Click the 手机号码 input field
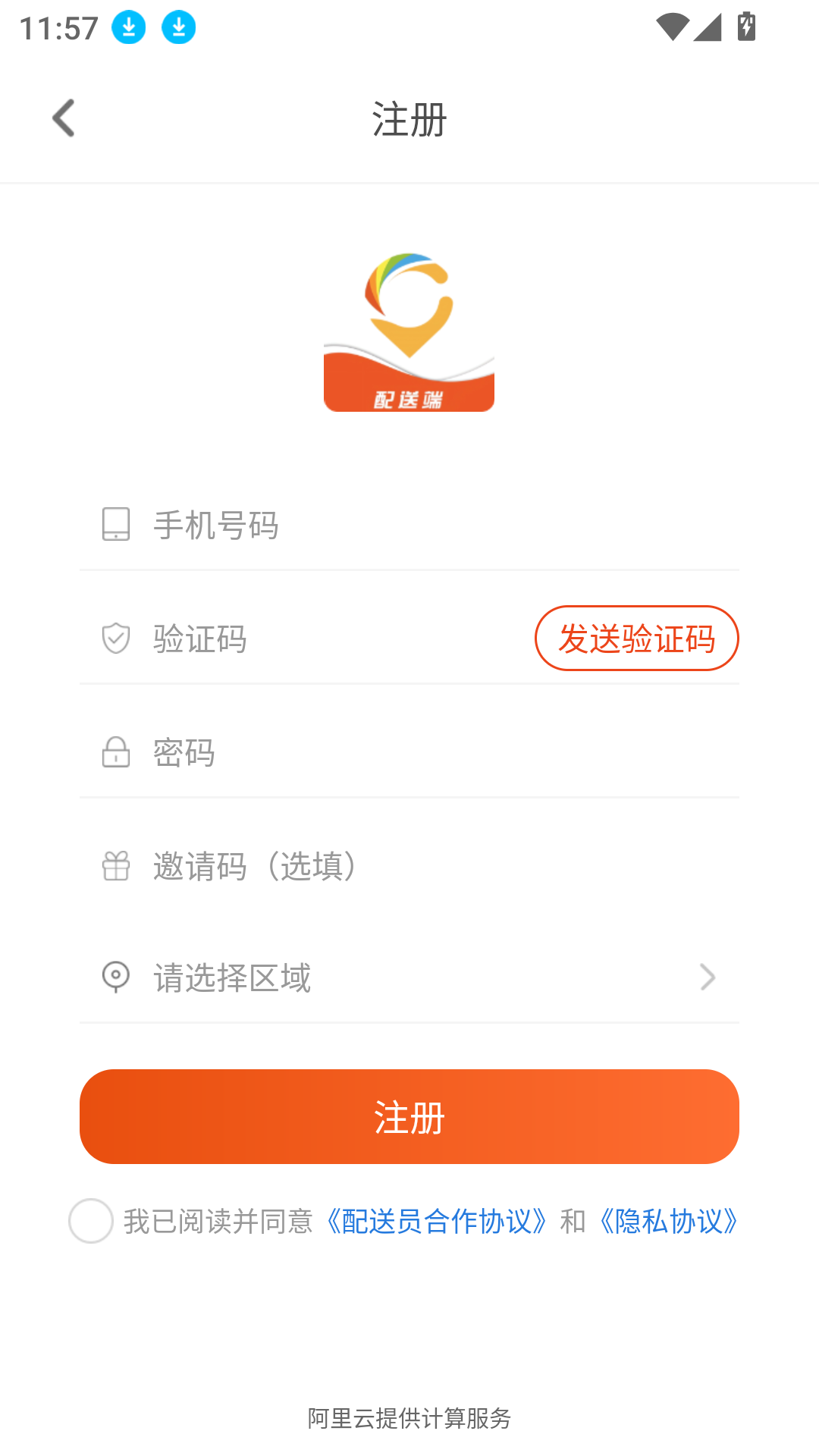The image size is (819, 1456). point(341,525)
